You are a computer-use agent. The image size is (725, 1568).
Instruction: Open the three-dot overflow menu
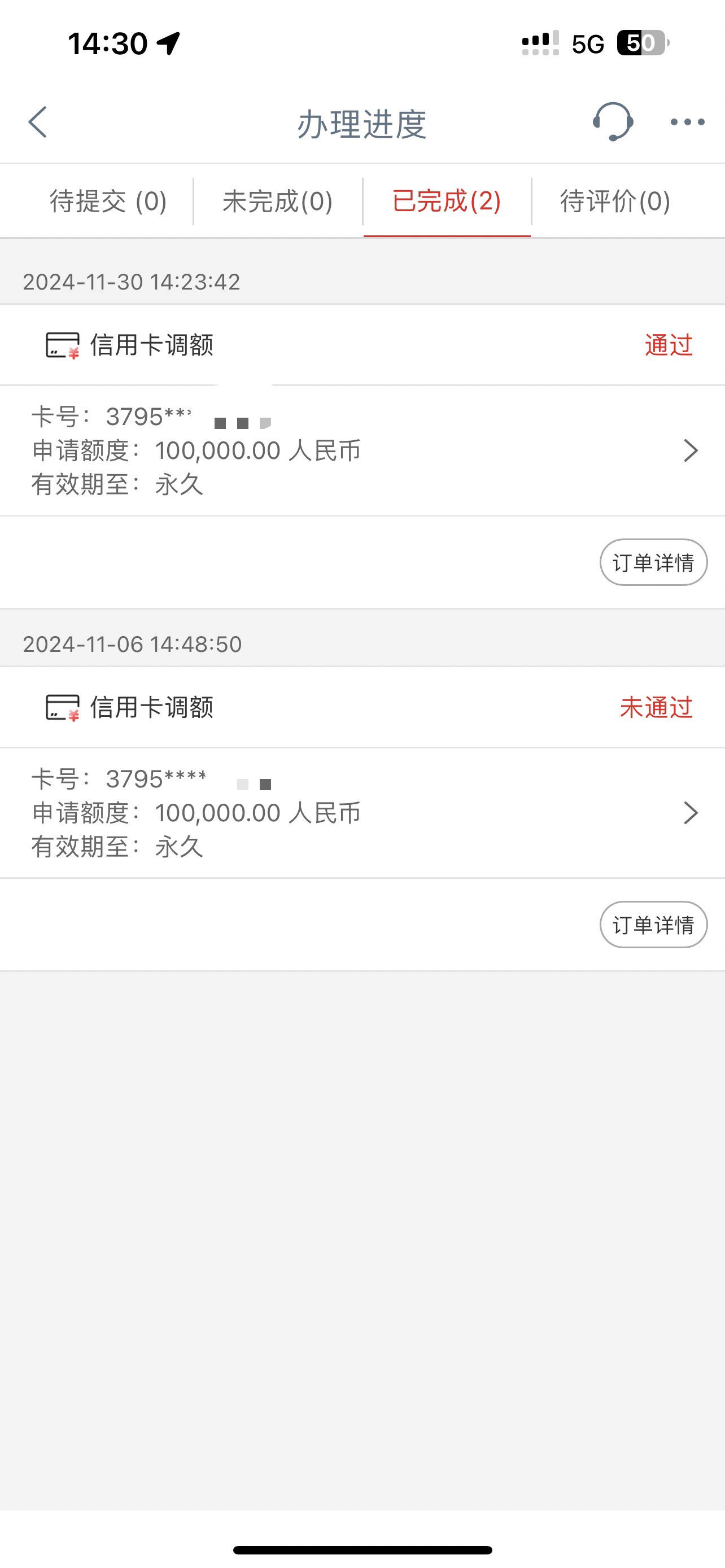[x=687, y=122]
